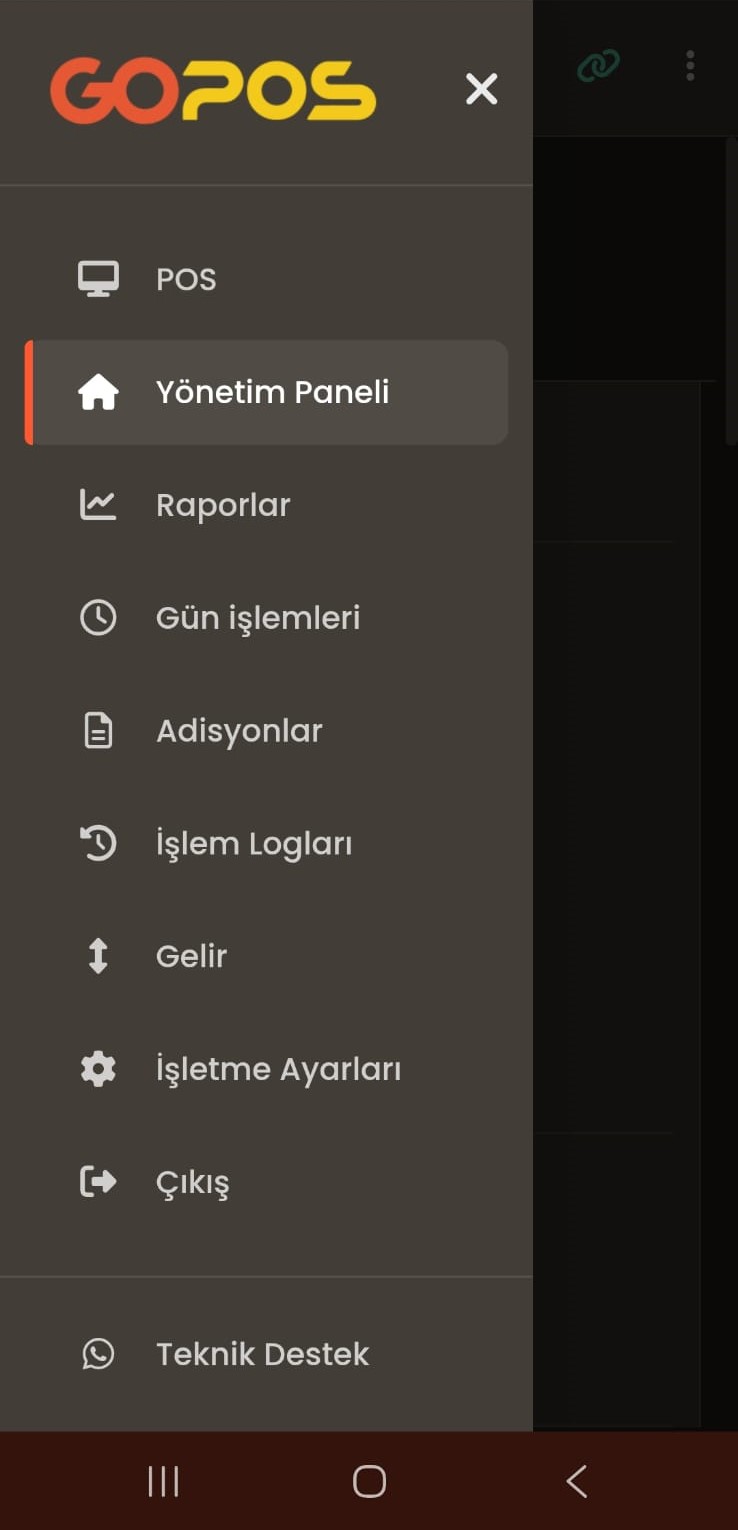Open Adisyonlar
This screenshot has width=738, height=1530.
coord(266,731)
